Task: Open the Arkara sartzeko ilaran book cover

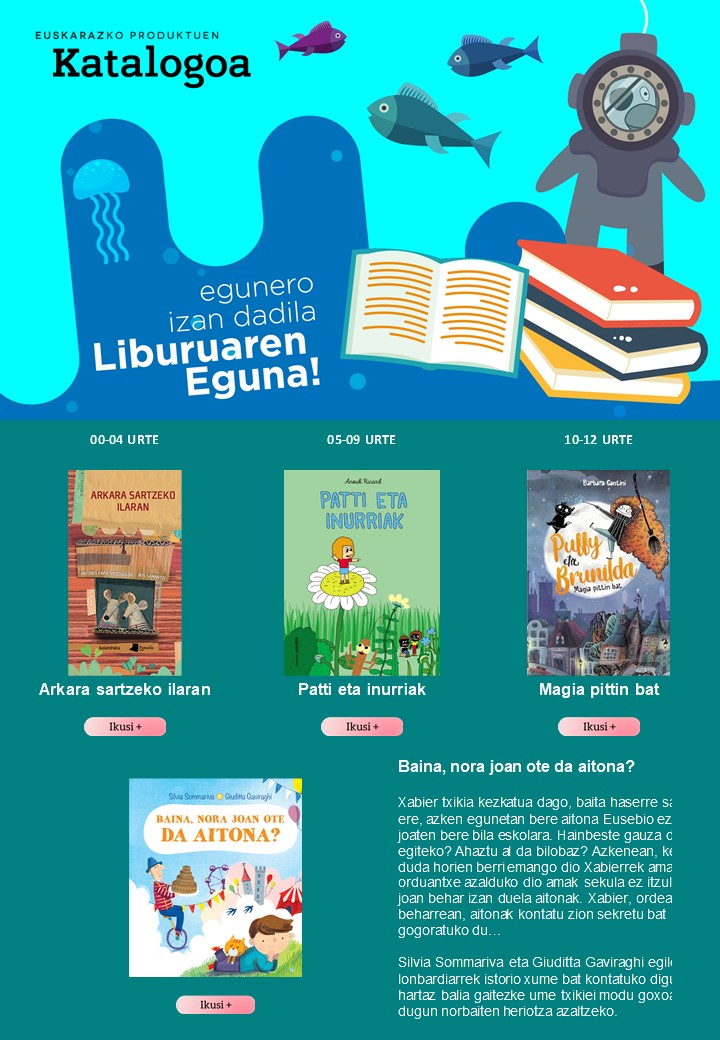Action: tap(125, 573)
